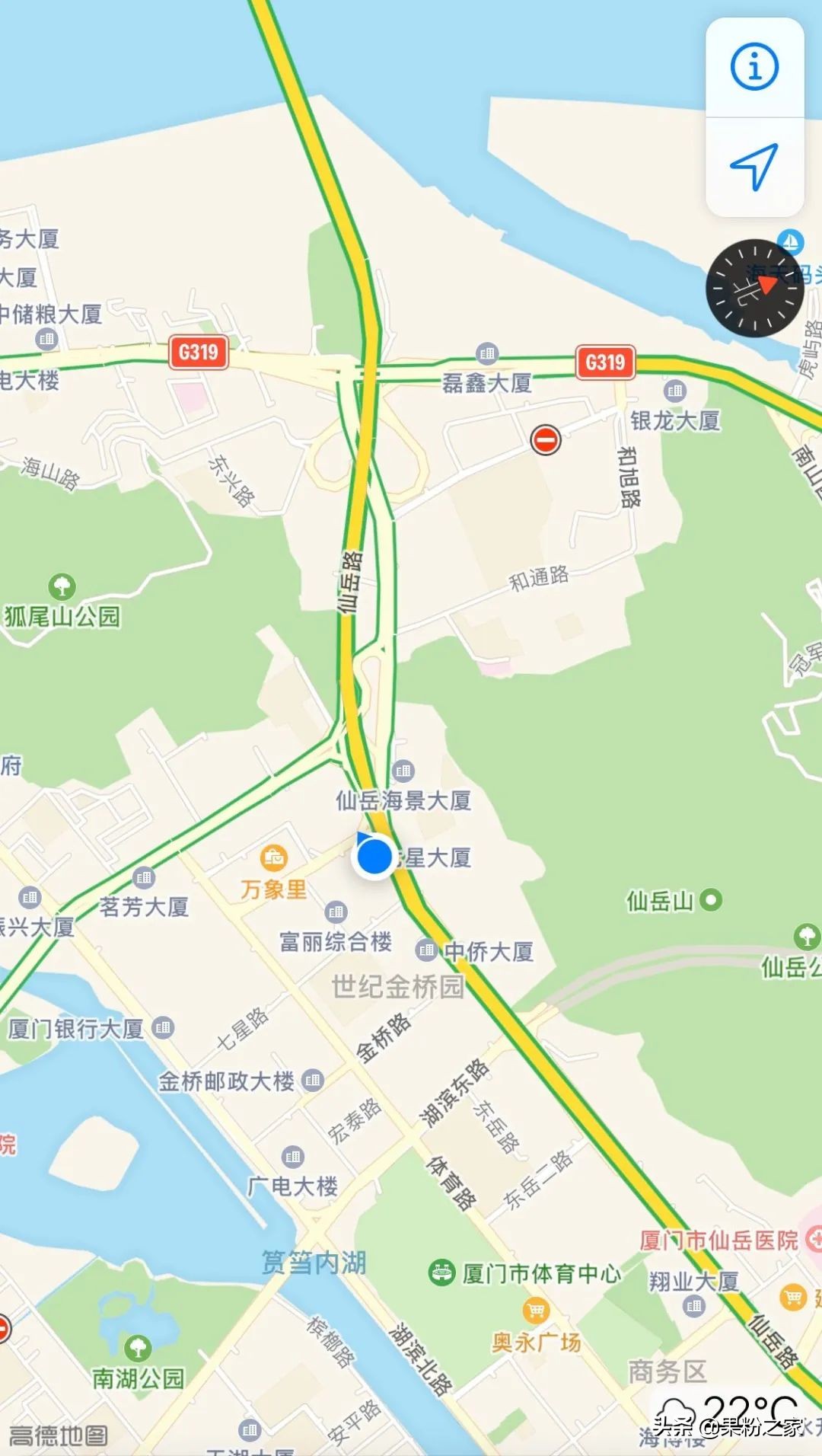Tap the 狐尾山公园 park tree icon
Viewport: 822px width, 1456px height.
click(62, 584)
